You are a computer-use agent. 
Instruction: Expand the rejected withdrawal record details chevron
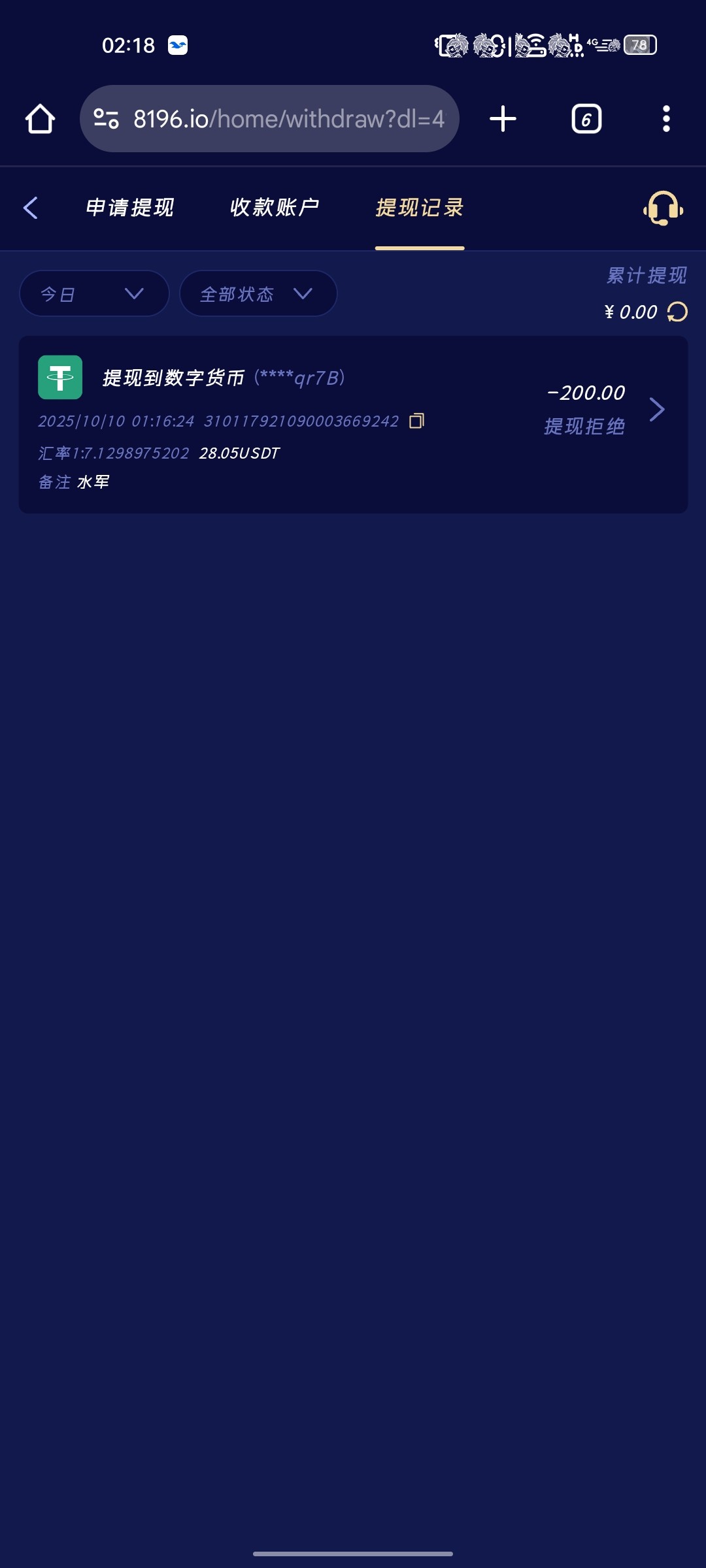(657, 410)
